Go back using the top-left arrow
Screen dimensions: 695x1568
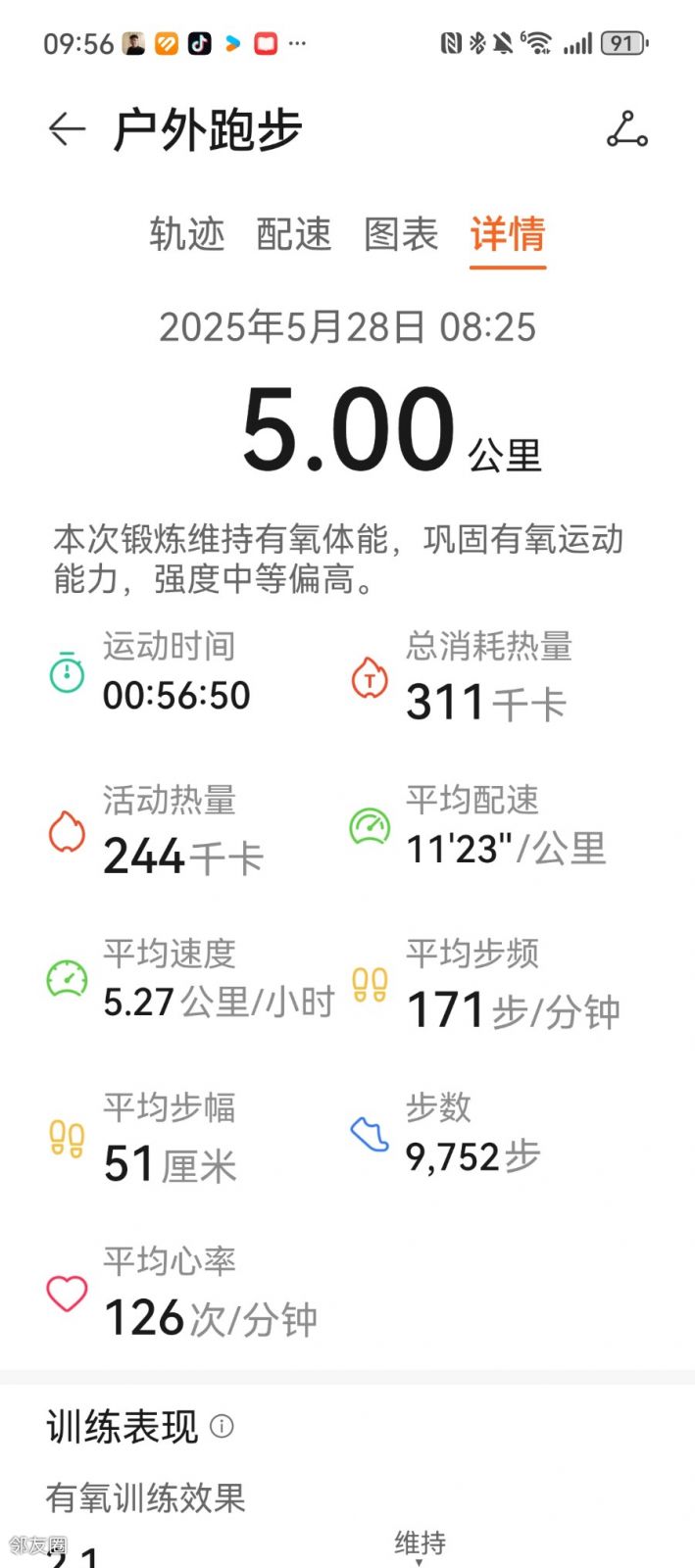pos(67,129)
